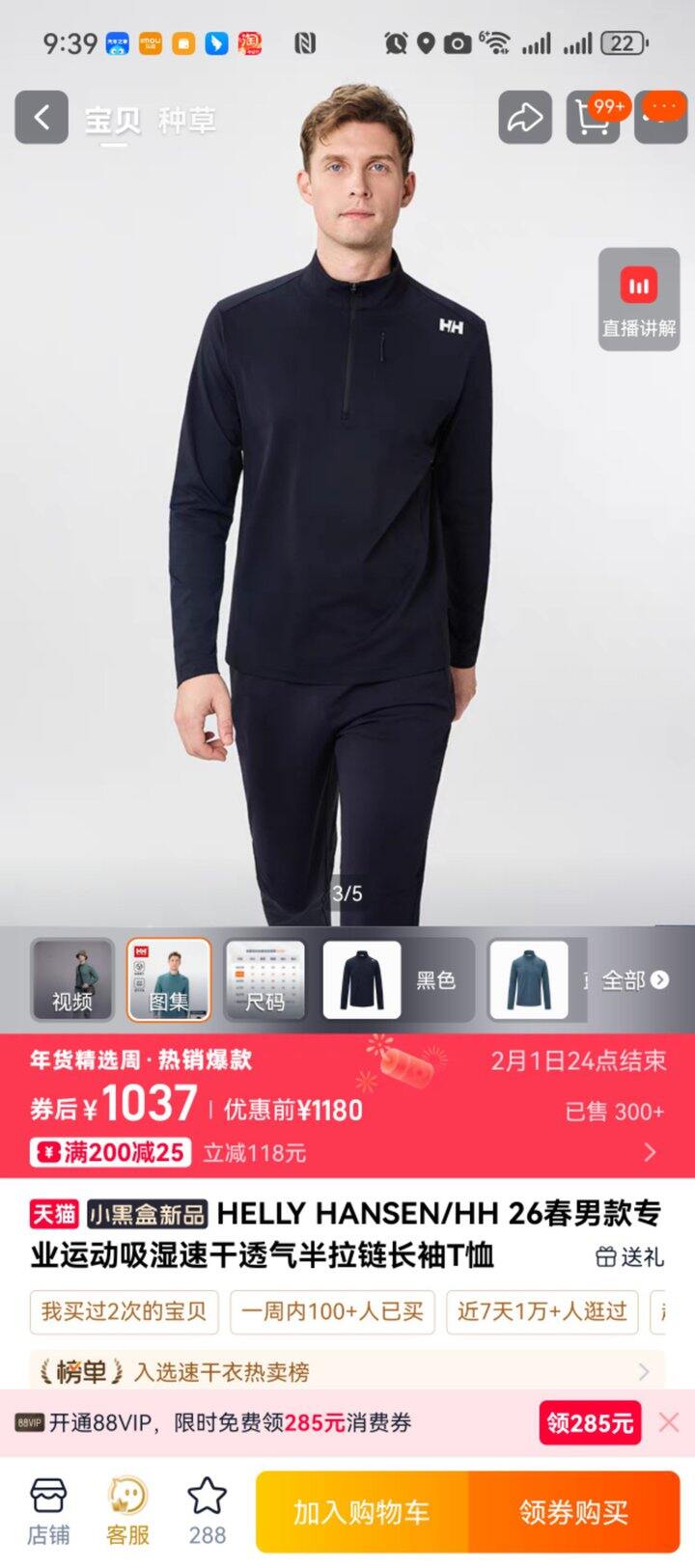Choose the 黑色 color option

[x=398, y=979]
